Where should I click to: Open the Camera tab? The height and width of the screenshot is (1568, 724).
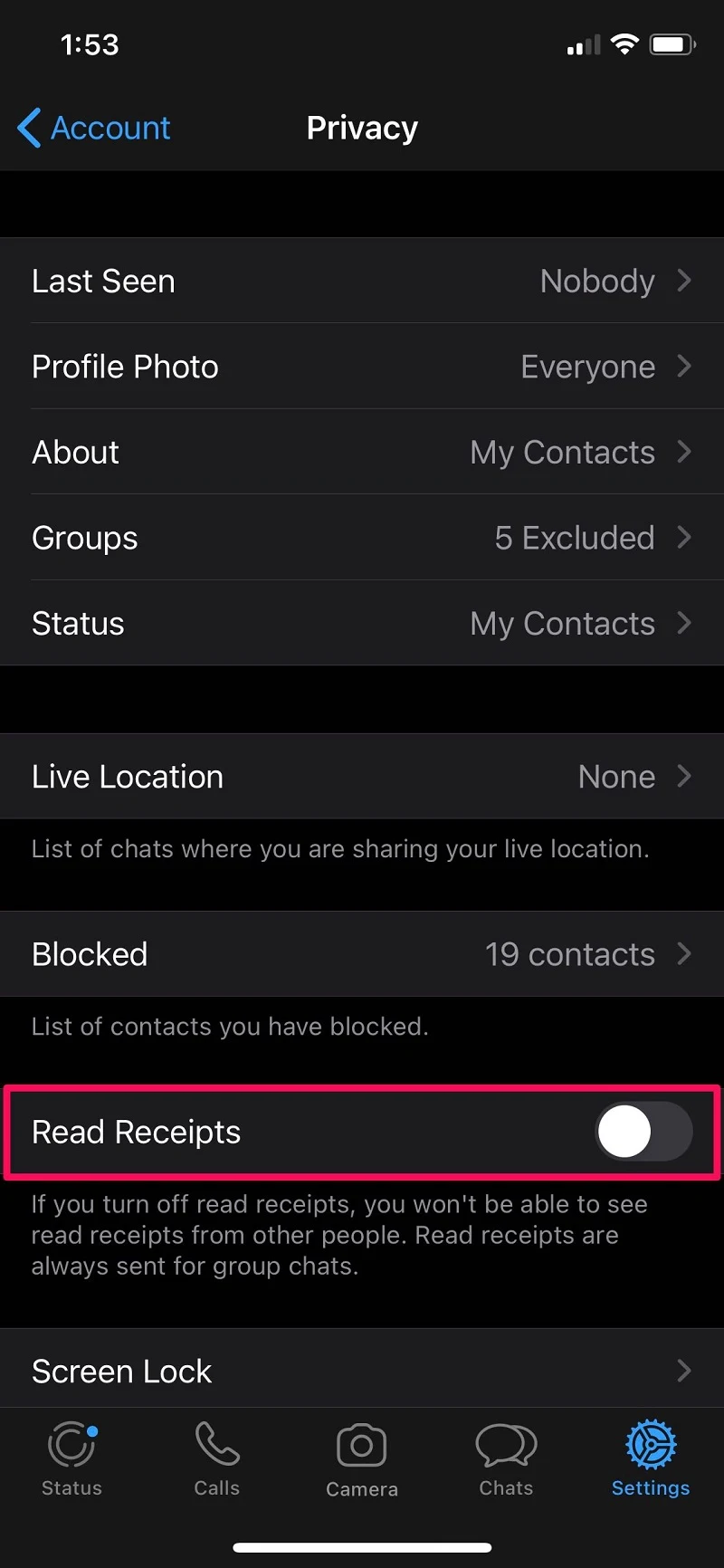point(362,1458)
